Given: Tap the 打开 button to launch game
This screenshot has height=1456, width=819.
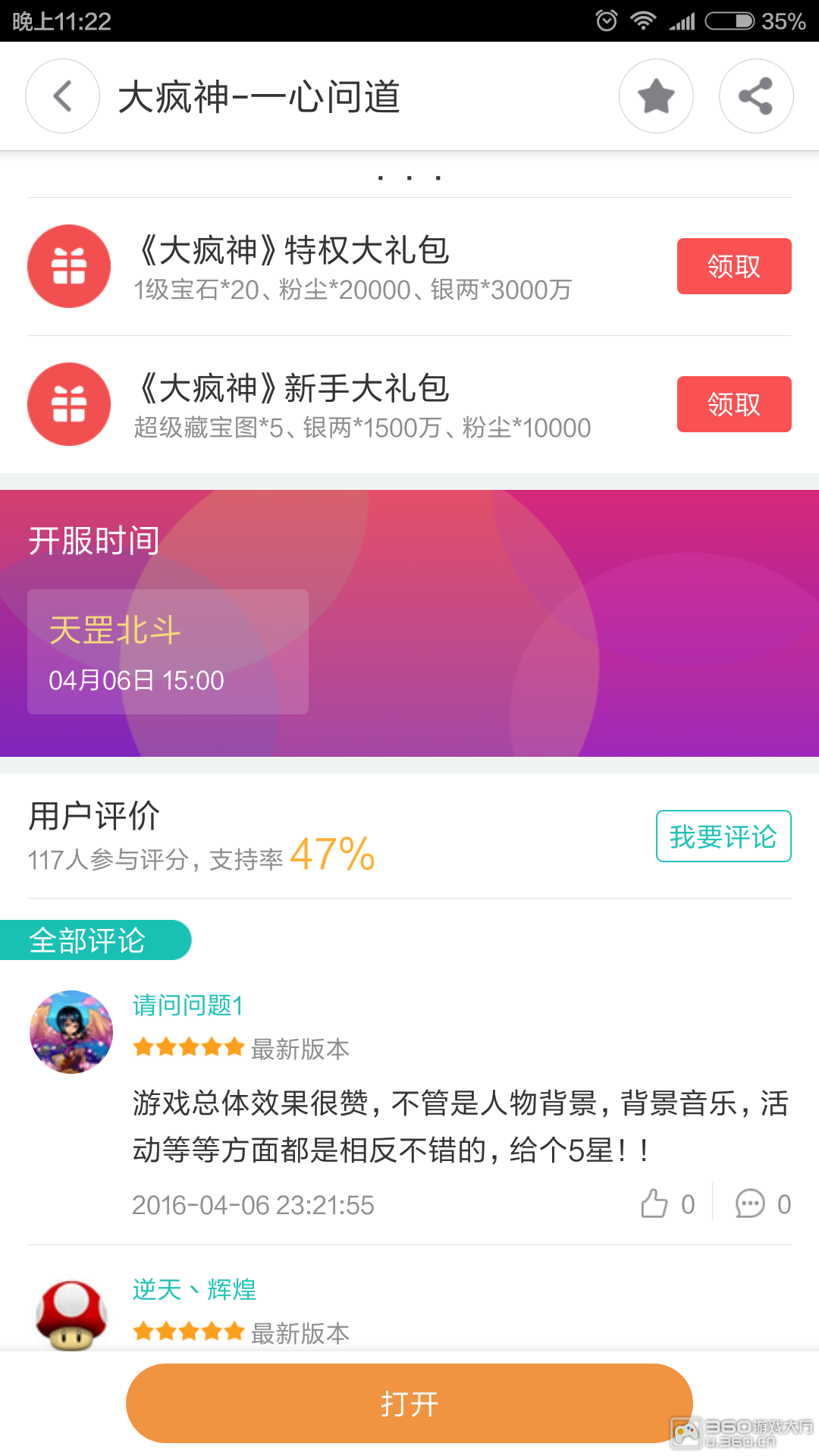Looking at the screenshot, I should point(409,1403).
